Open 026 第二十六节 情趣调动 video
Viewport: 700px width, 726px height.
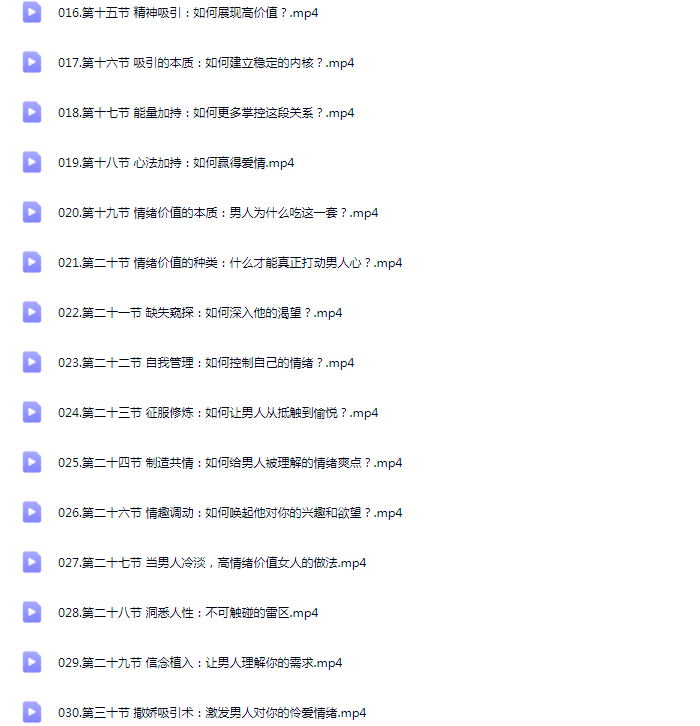point(229,513)
